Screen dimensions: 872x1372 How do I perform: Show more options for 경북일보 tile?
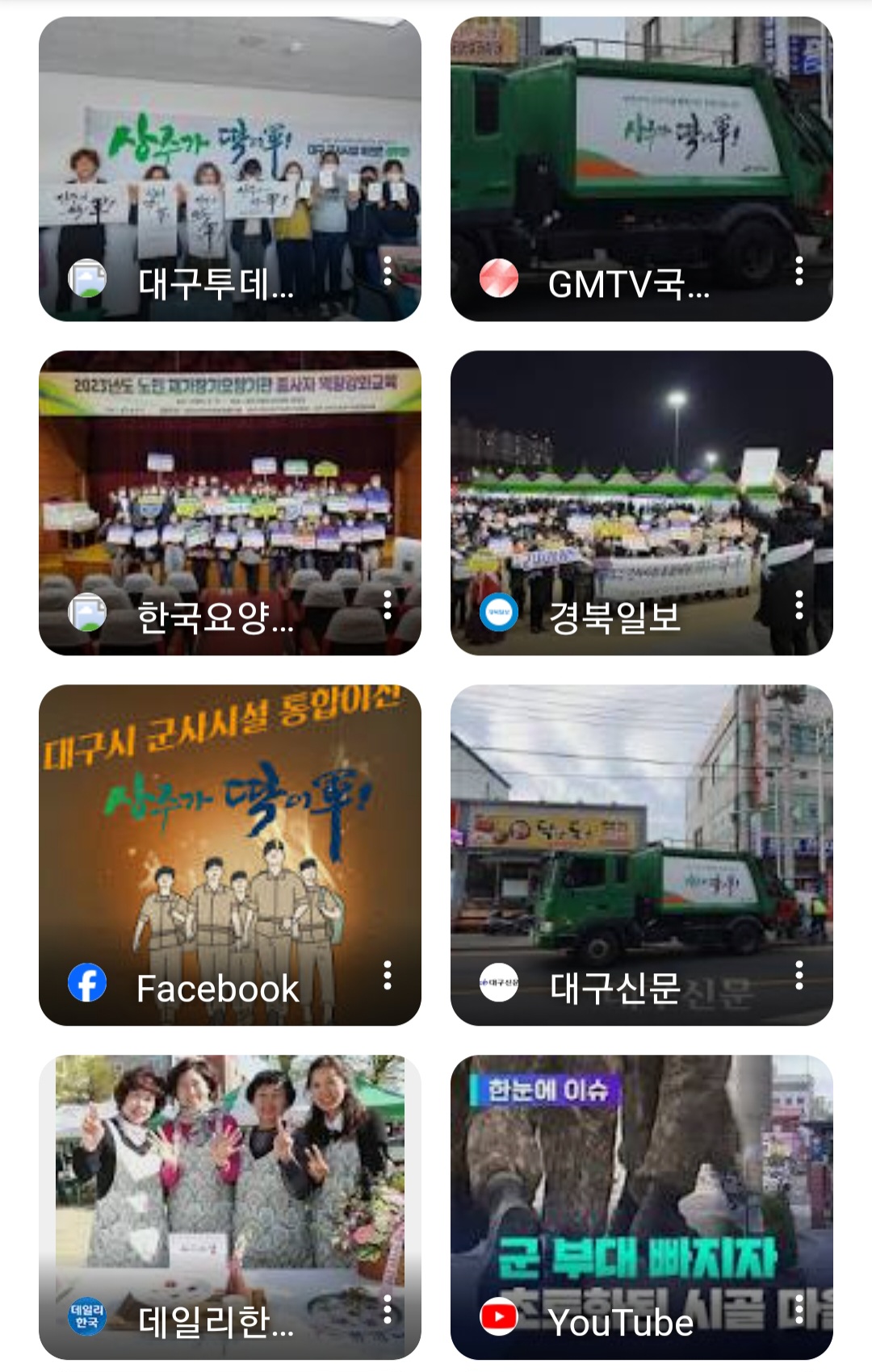click(x=799, y=605)
